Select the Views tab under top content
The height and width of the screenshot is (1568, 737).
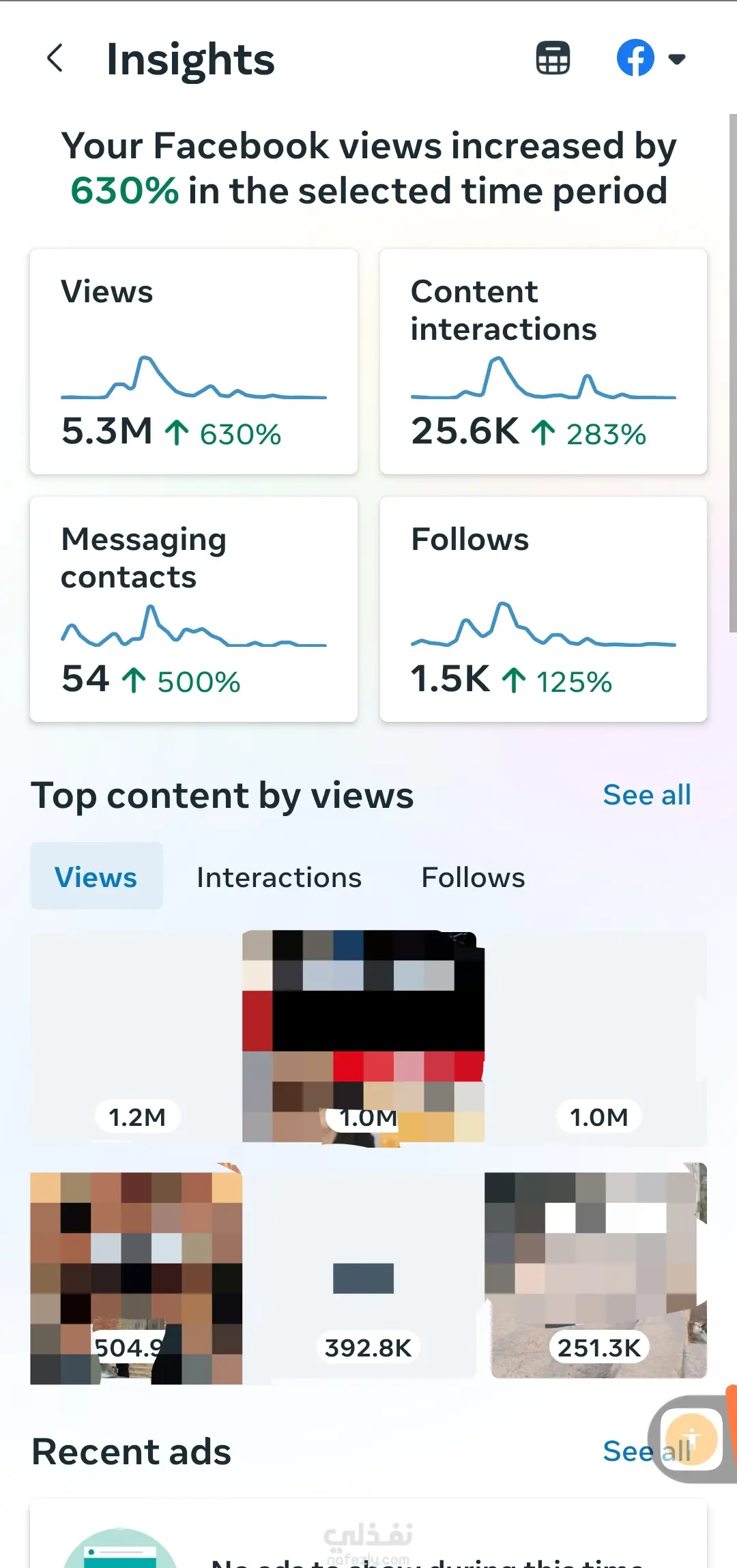[96, 876]
